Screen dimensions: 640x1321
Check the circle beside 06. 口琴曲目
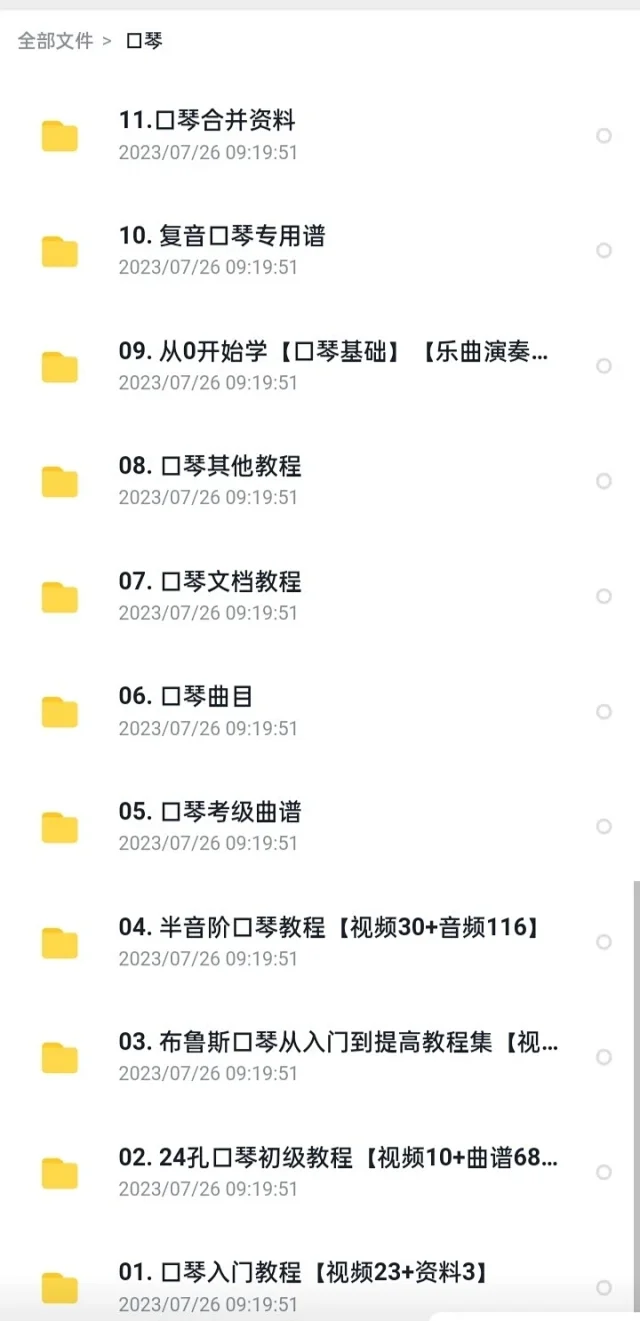coord(604,712)
